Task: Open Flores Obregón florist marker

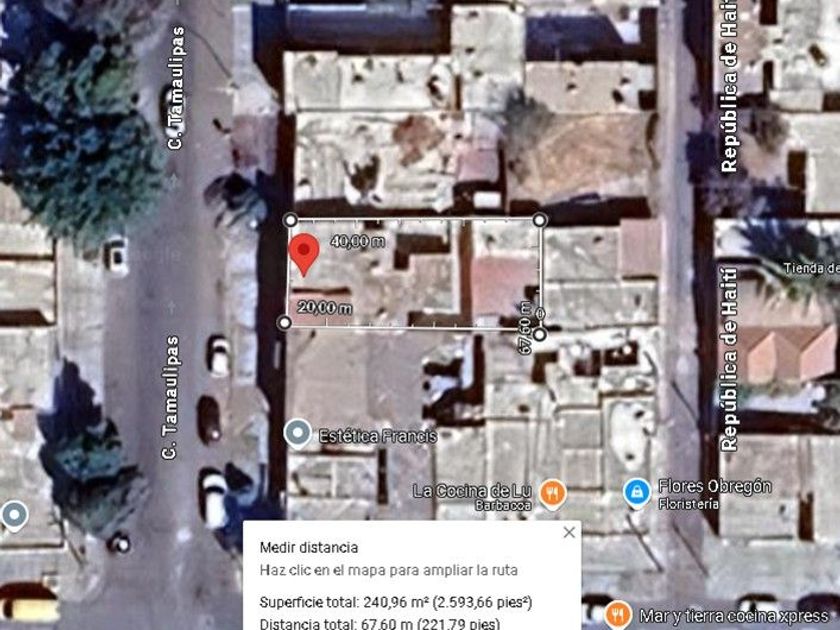Action: point(637,492)
